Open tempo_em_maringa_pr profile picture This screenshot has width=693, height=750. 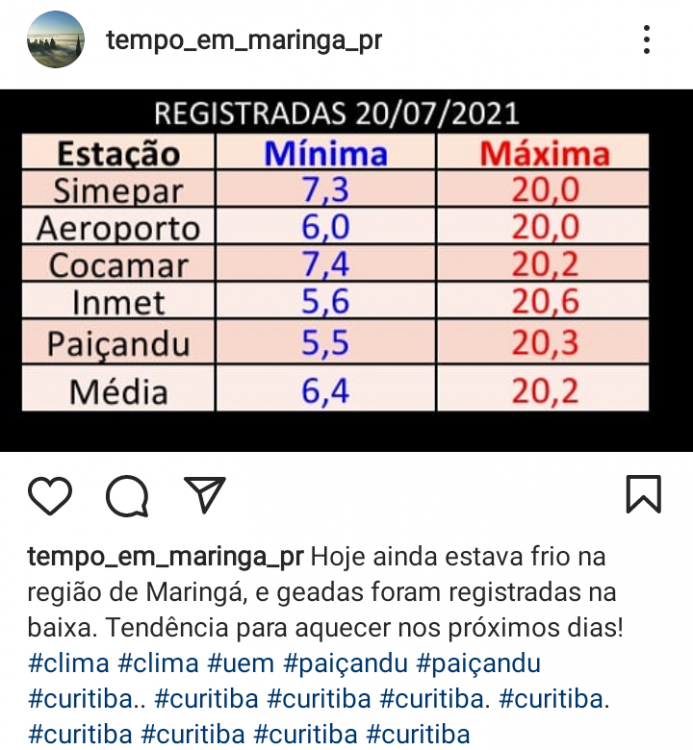coord(55,40)
